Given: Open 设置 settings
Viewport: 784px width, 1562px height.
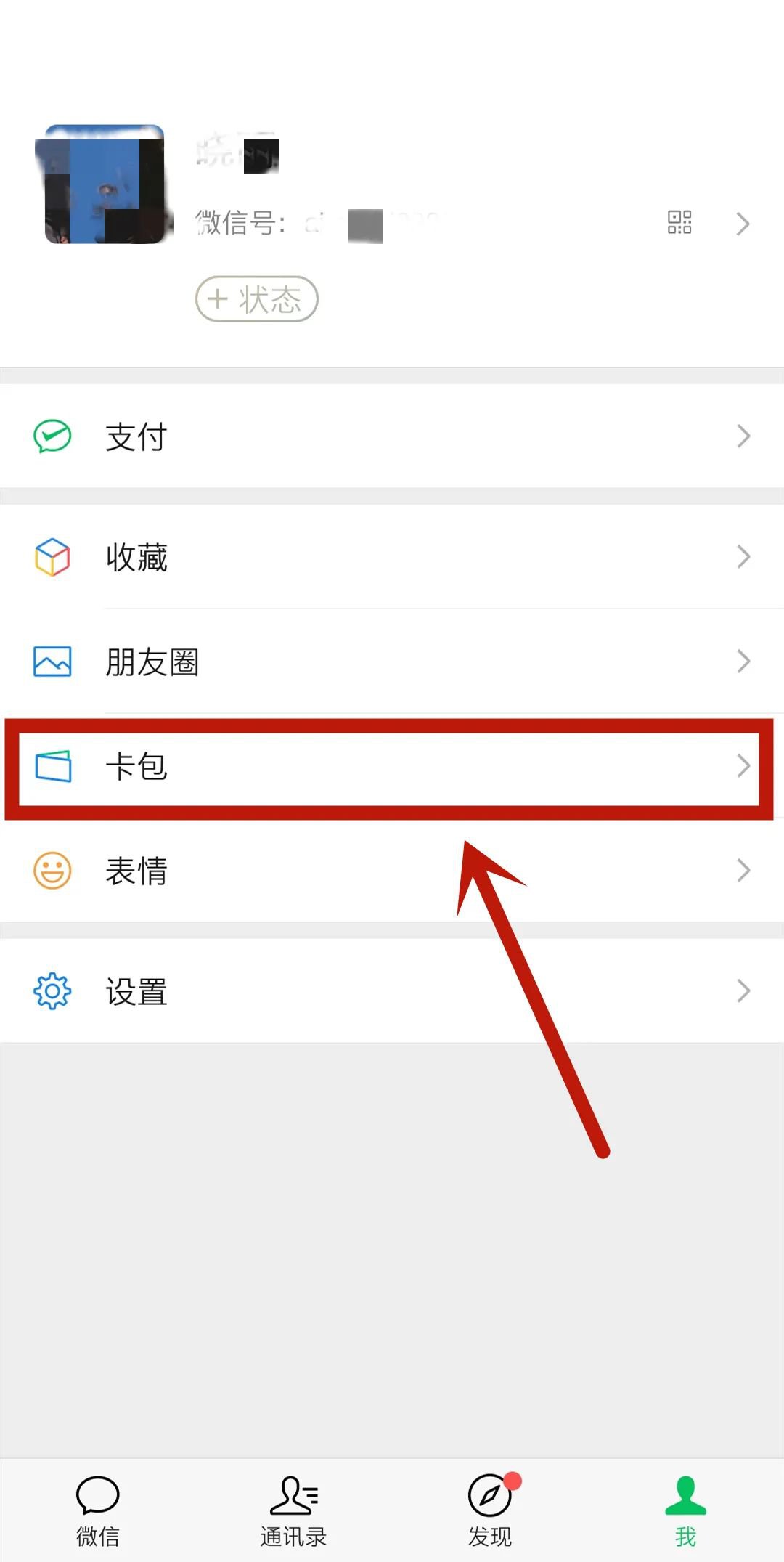Looking at the screenshot, I should tap(392, 991).
